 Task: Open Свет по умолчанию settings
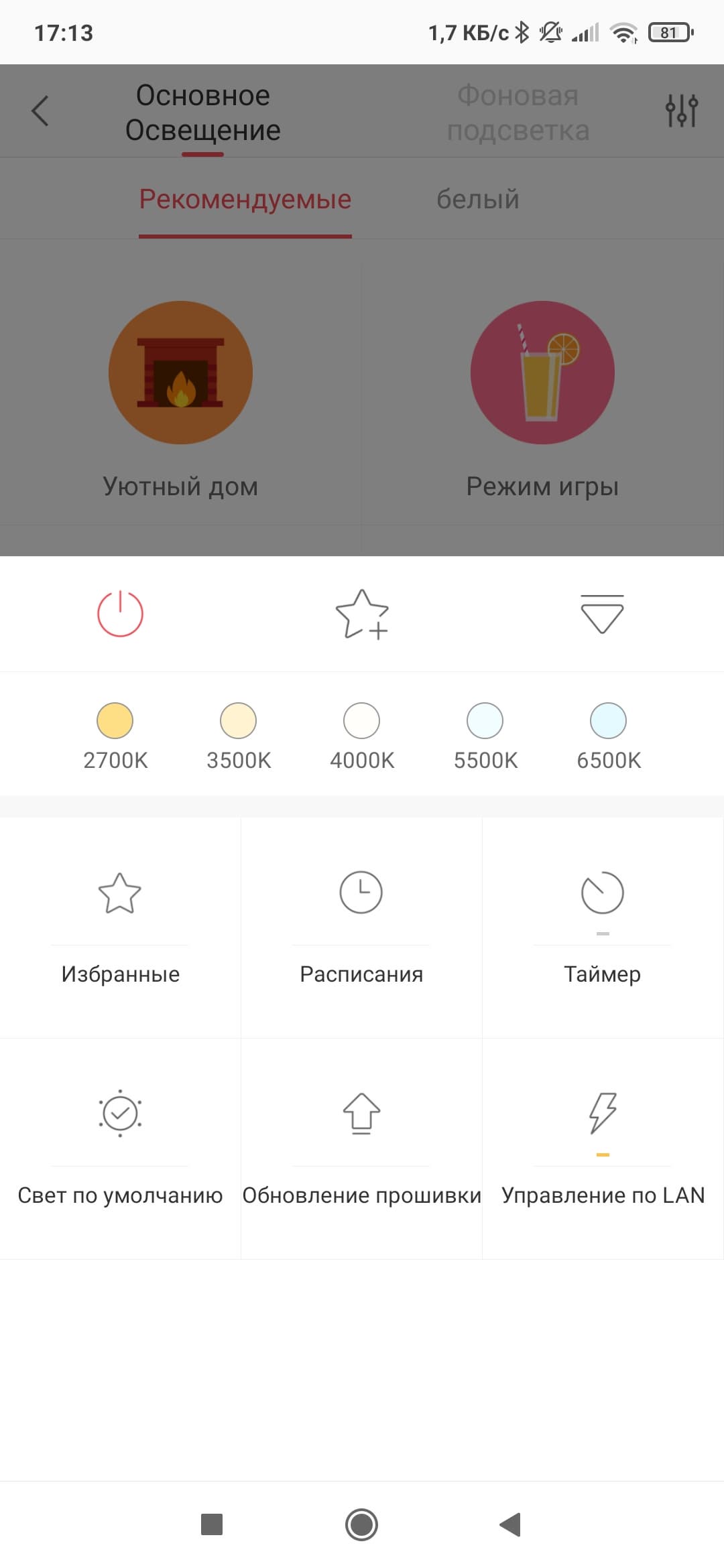(120, 1149)
